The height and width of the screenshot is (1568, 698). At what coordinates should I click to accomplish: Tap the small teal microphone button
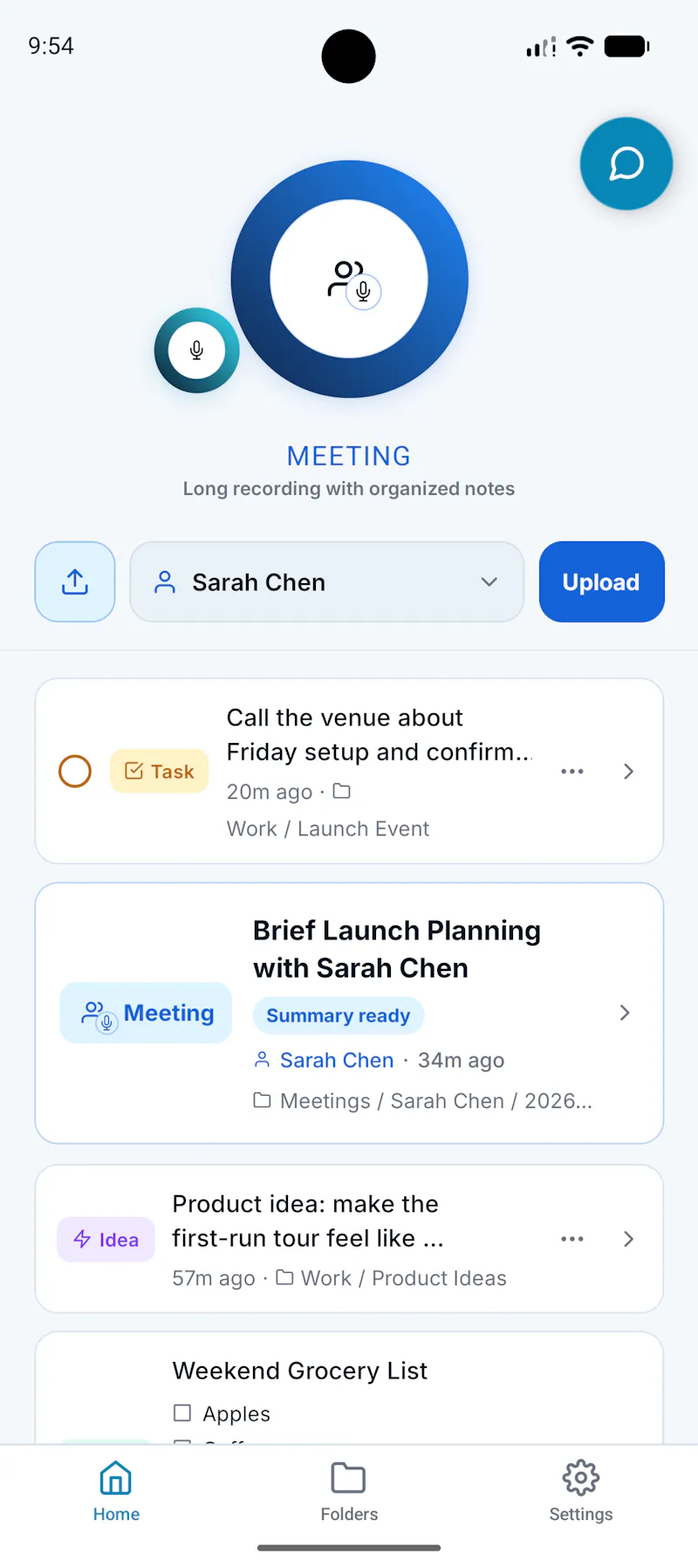point(197,350)
